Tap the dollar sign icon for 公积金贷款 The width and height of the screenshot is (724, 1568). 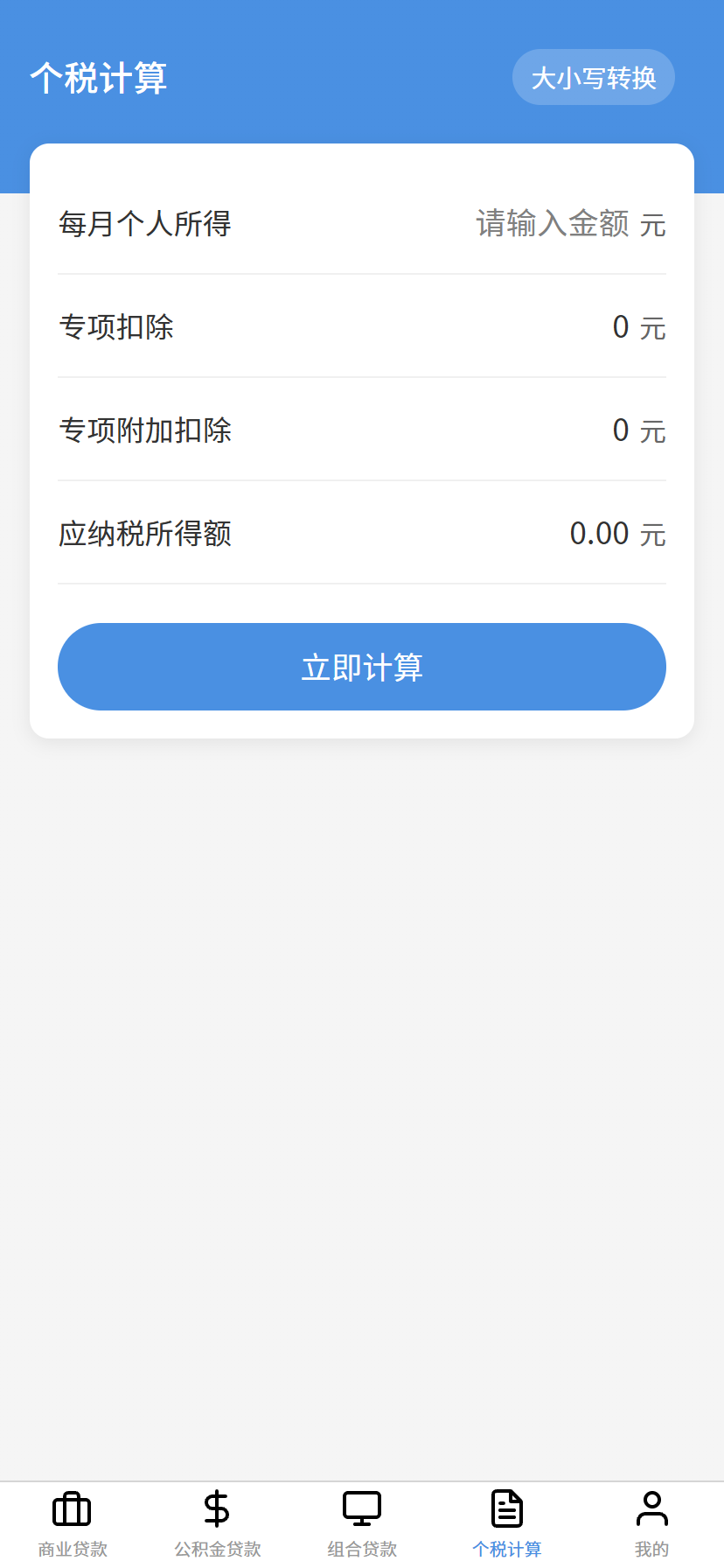pos(217,1508)
